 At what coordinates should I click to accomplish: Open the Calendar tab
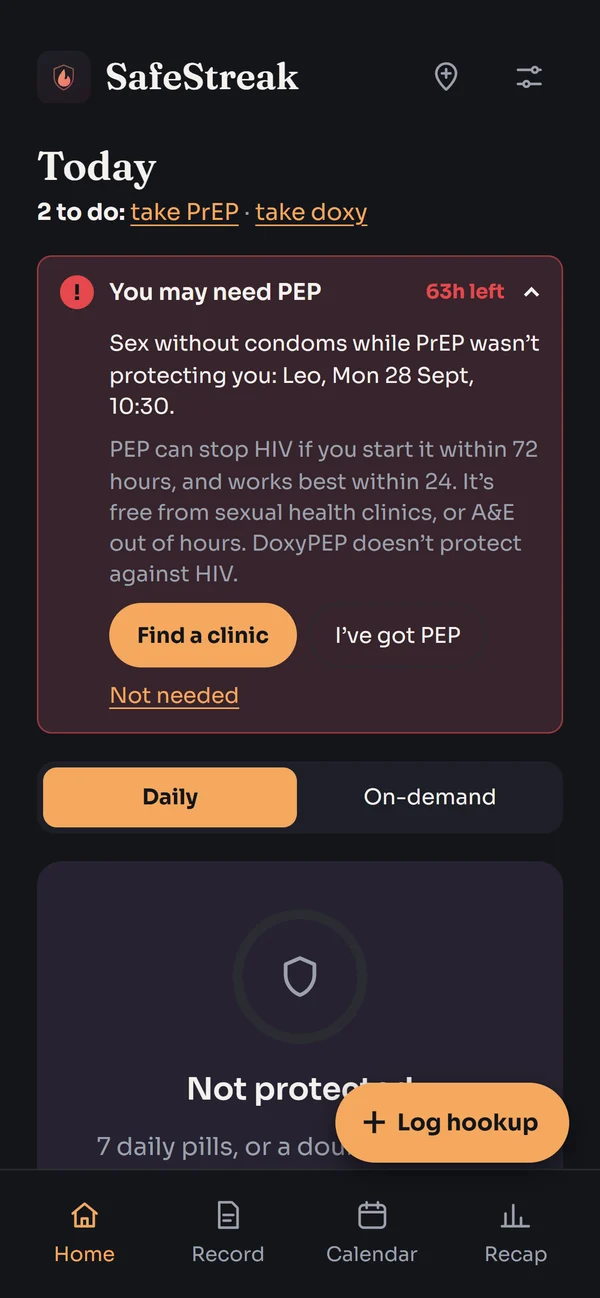click(x=372, y=1234)
